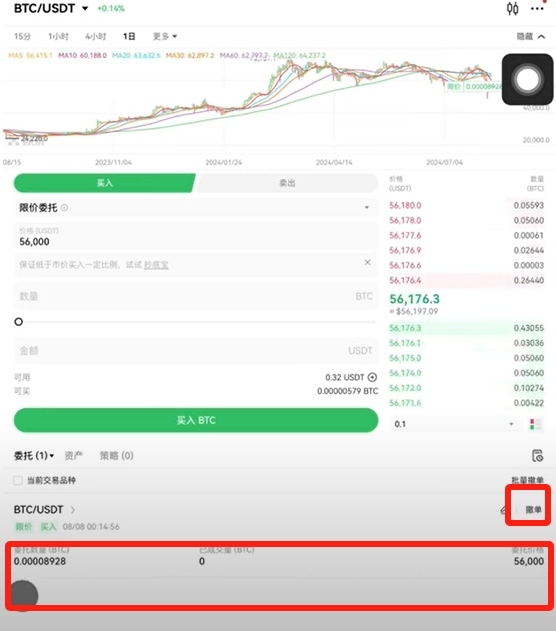The height and width of the screenshot is (631, 556).
Task: Open the three-dot overflow menu
Action: coord(537,9)
